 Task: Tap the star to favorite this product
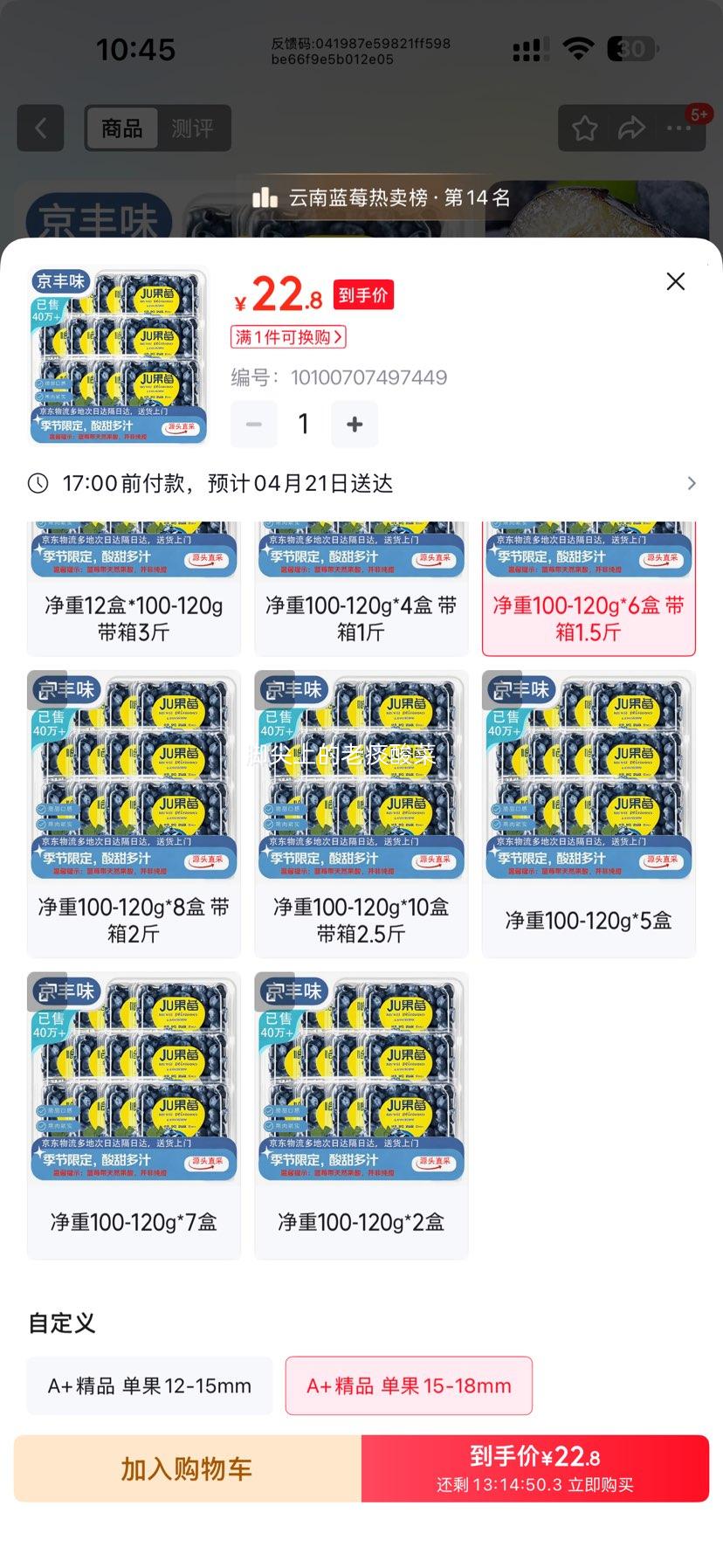coord(583,128)
